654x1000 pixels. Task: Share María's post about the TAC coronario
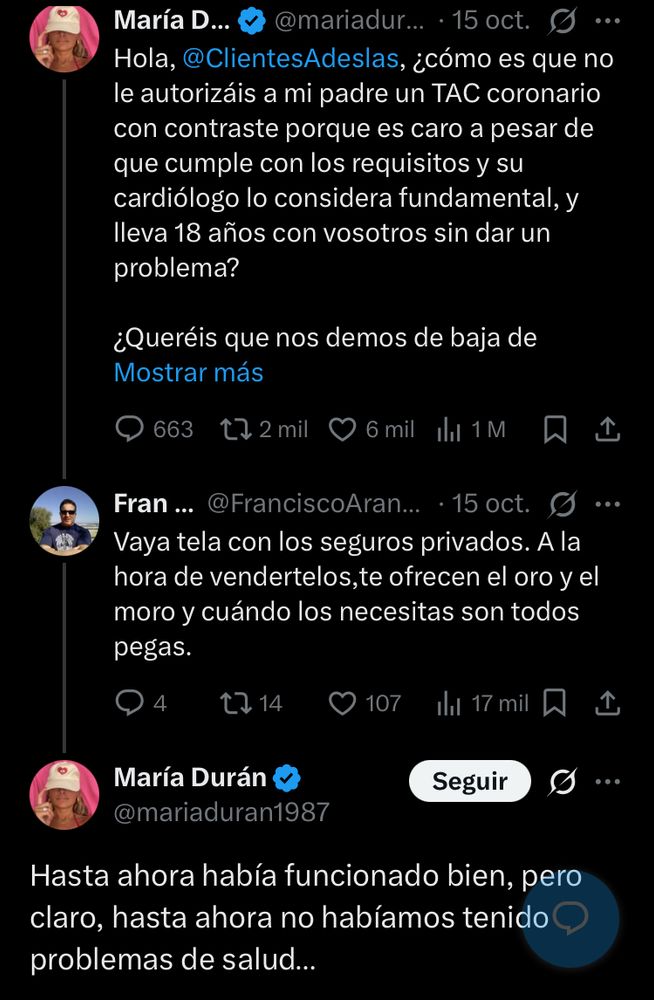point(607,429)
